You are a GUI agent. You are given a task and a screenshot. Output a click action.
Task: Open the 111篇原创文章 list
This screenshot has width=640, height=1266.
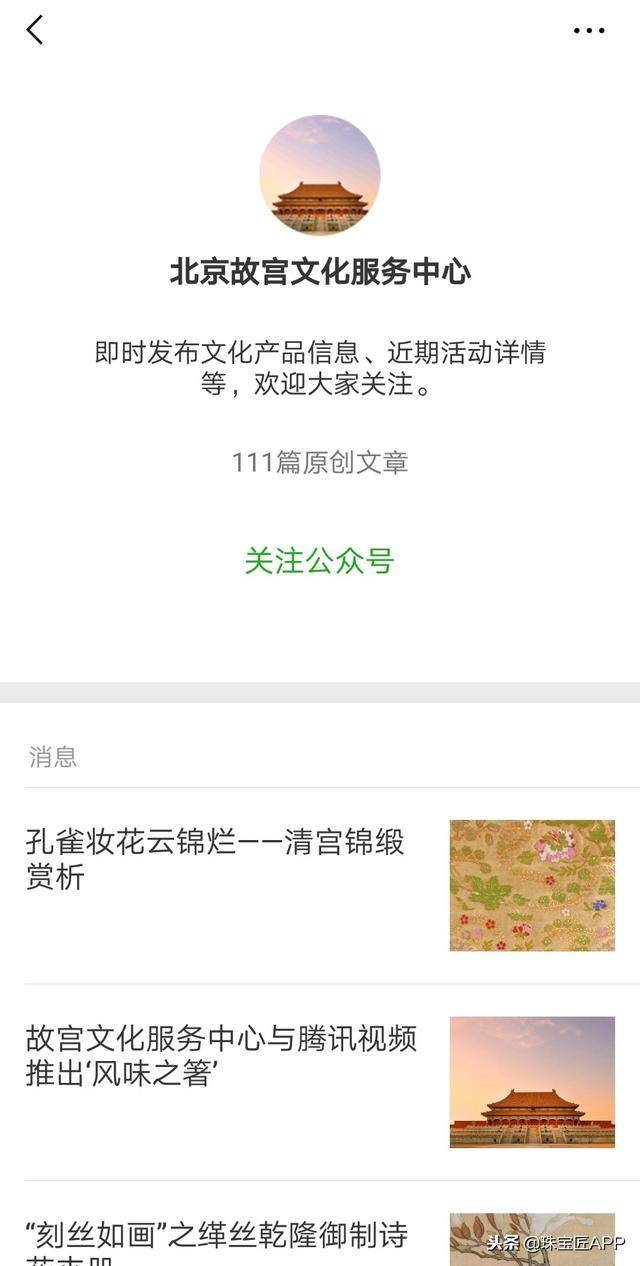tap(319, 462)
